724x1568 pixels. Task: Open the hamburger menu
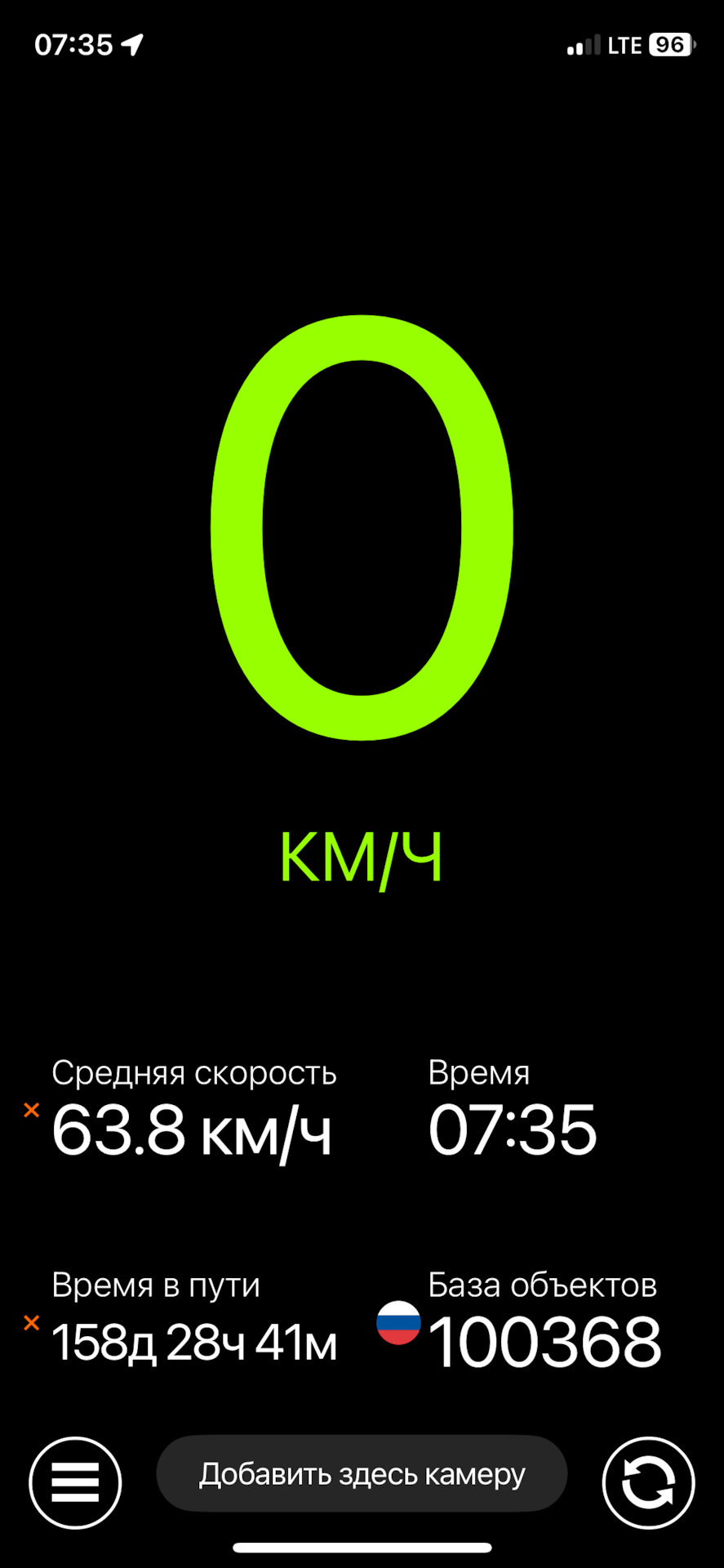pyautogui.click(x=75, y=1482)
